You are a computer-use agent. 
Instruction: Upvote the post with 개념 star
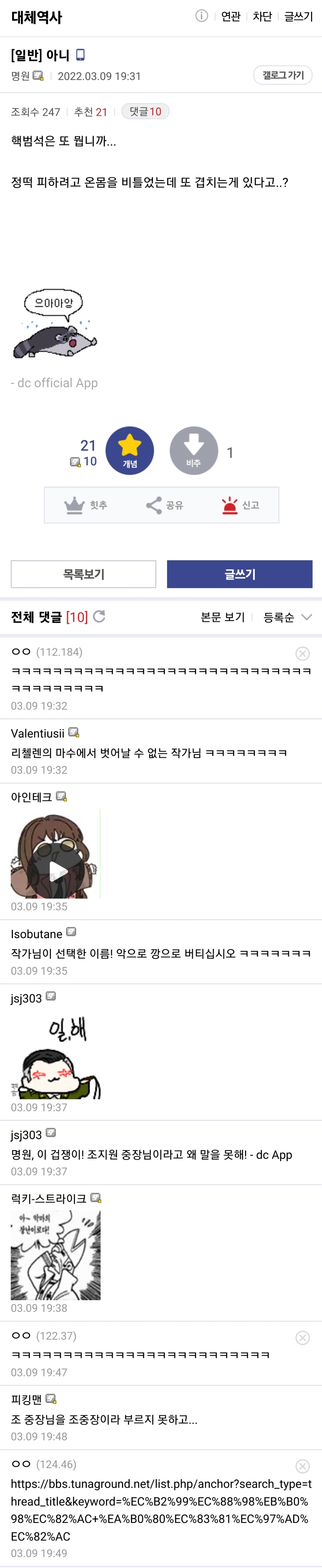point(130,450)
